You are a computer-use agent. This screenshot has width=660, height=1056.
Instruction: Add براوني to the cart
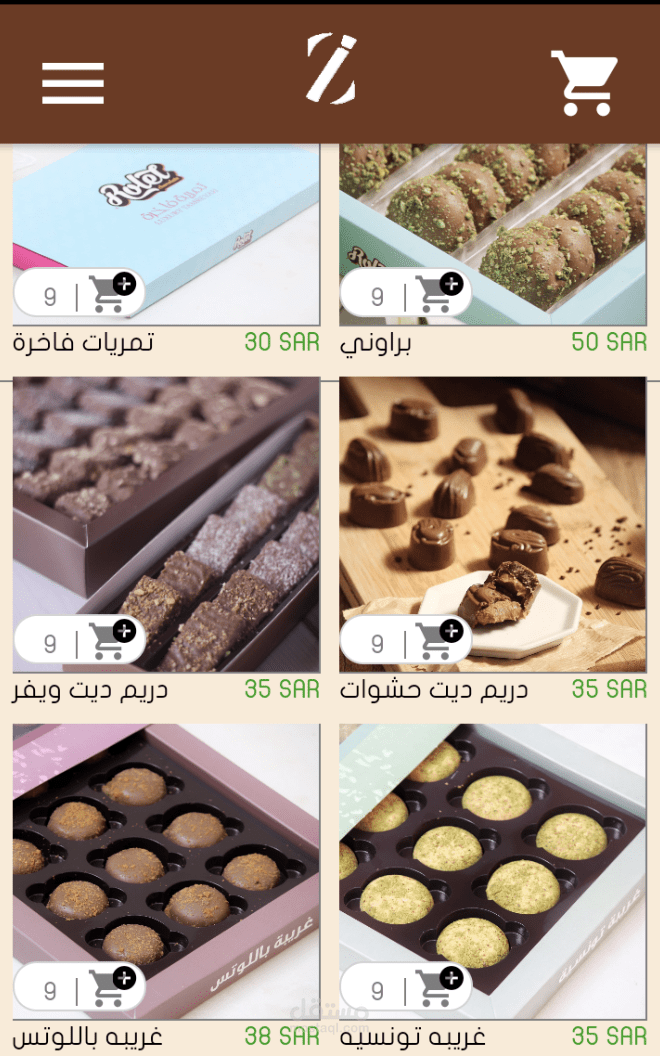tap(438, 292)
